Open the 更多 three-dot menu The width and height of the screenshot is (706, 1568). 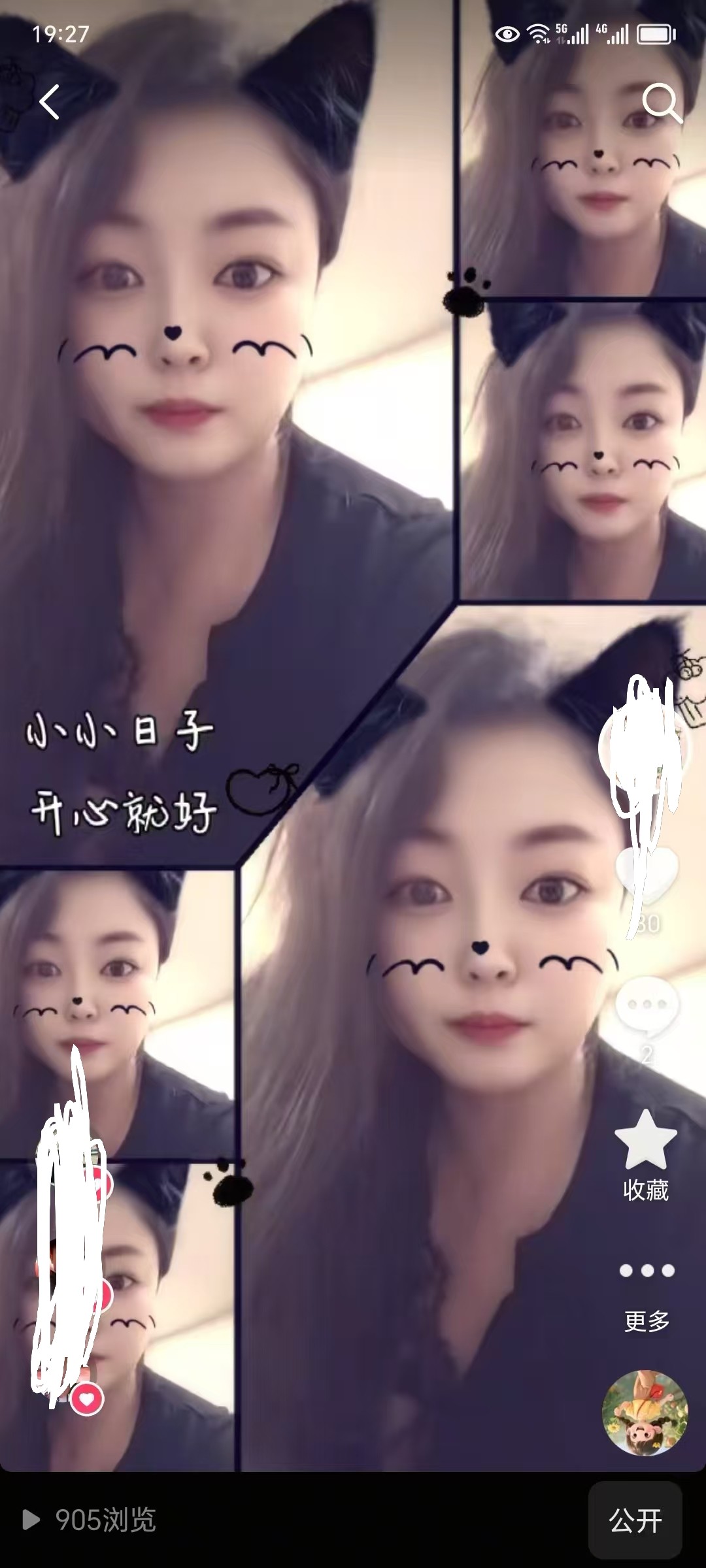pyautogui.click(x=647, y=1271)
